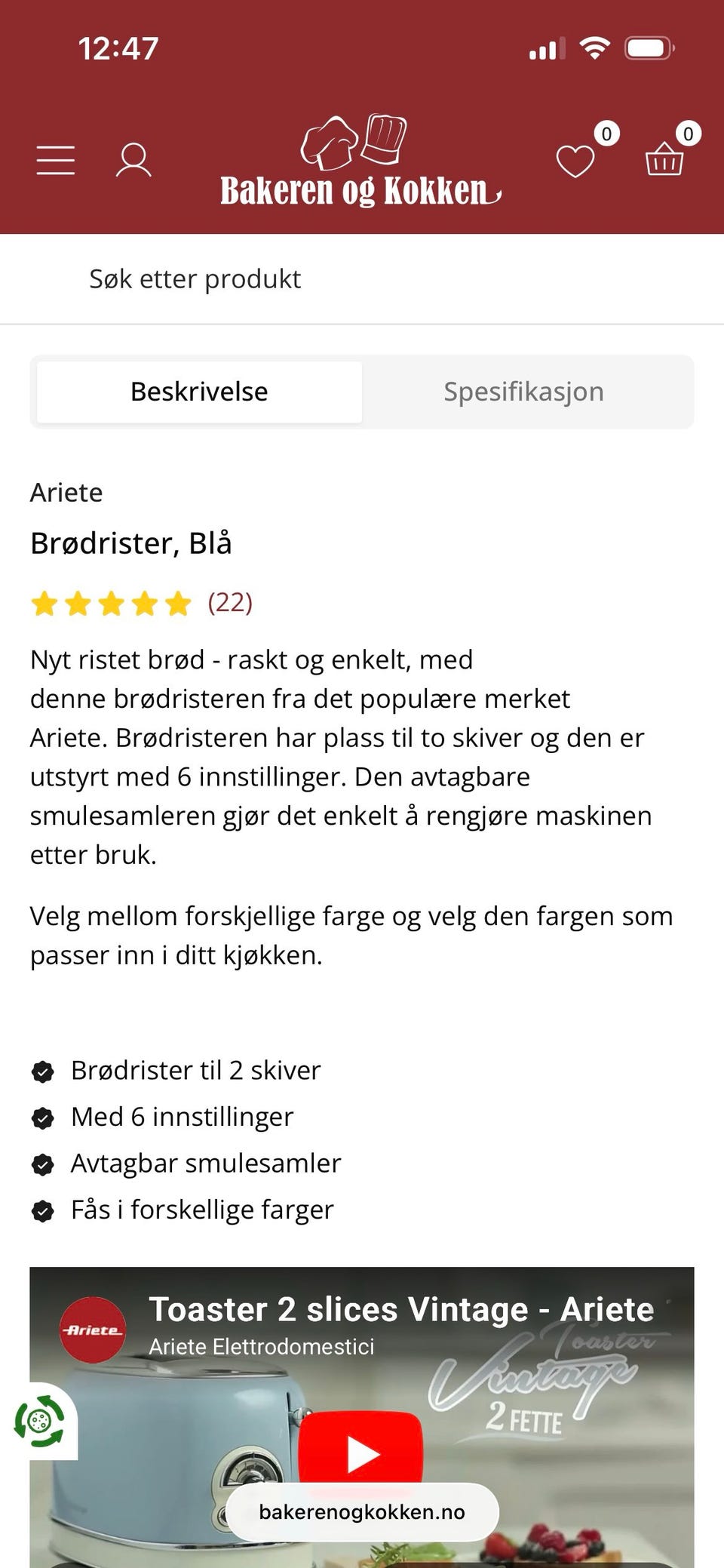Switch to the Spesifikasjon tab
This screenshot has width=724, height=1568.
click(x=525, y=391)
